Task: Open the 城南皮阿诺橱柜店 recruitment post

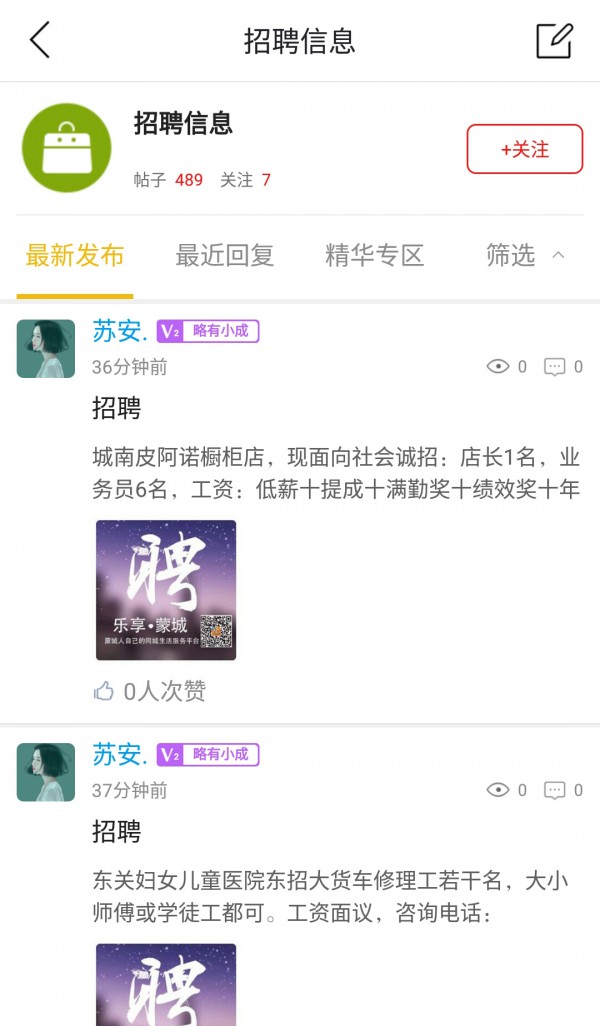Action: click(x=335, y=473)
